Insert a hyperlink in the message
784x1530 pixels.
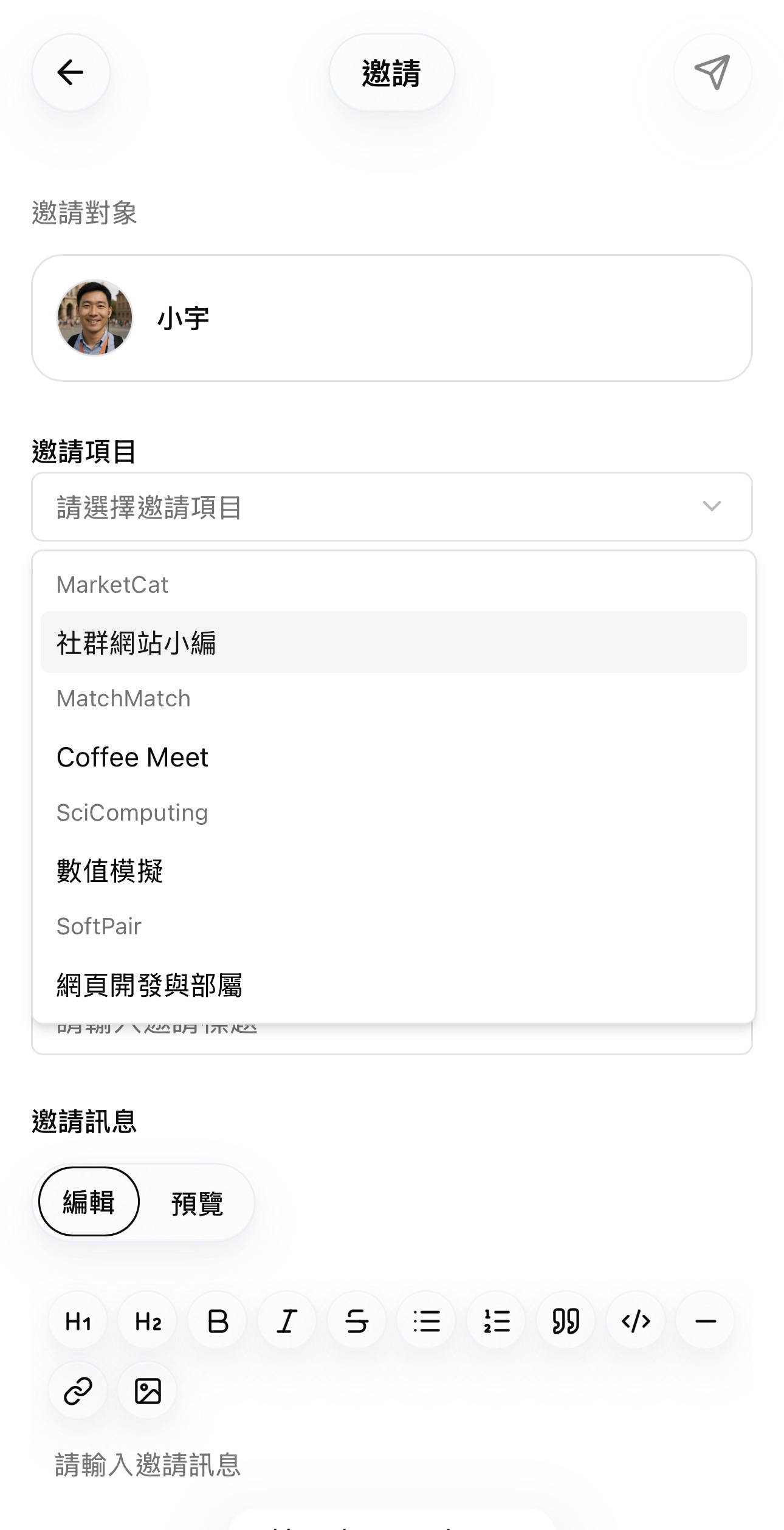click(78, 1390)
